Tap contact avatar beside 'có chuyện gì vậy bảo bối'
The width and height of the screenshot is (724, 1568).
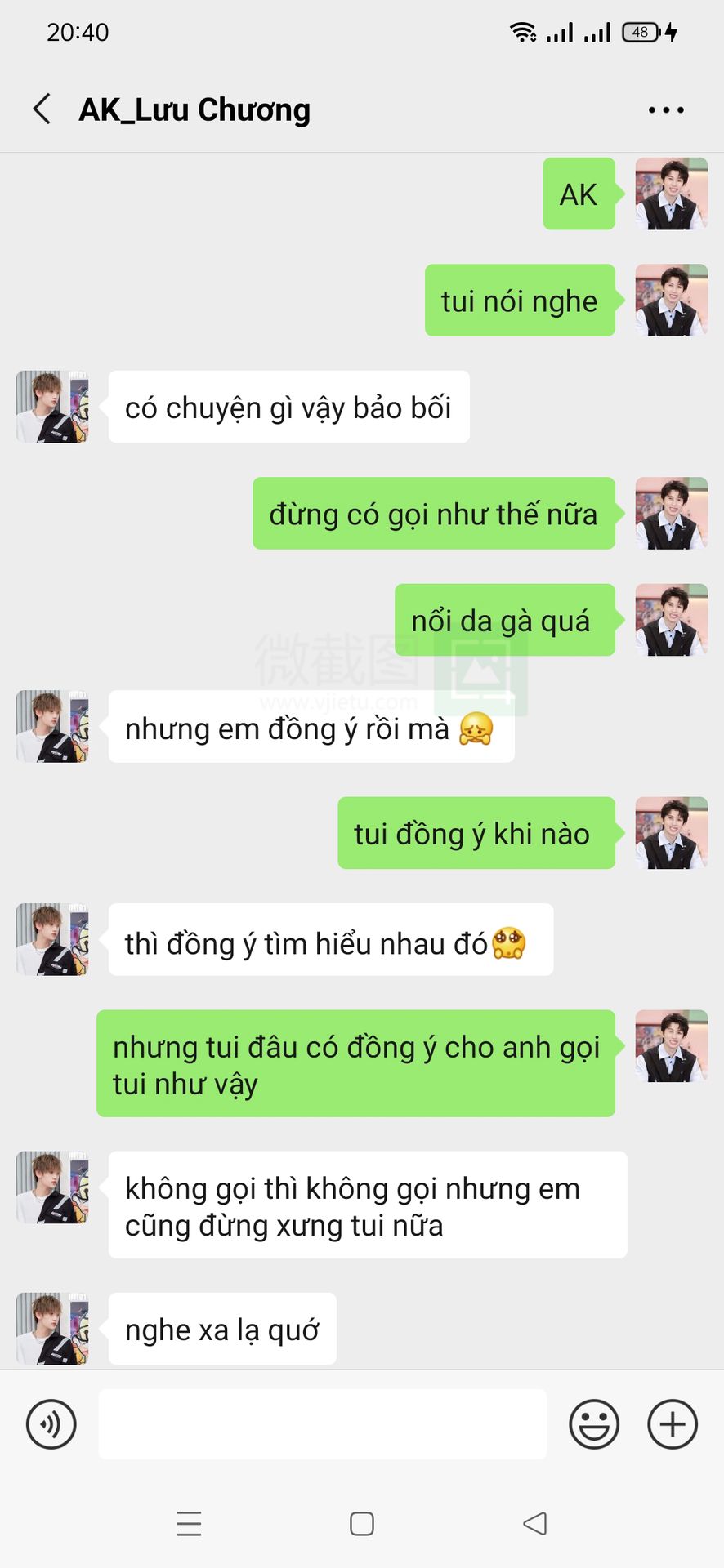tap(52, 407)
